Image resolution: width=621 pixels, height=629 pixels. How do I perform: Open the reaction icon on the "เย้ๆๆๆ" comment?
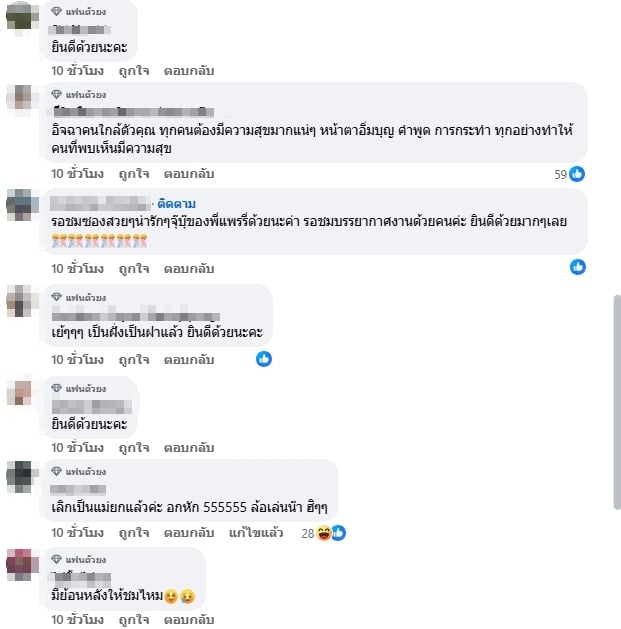point(264,358)
